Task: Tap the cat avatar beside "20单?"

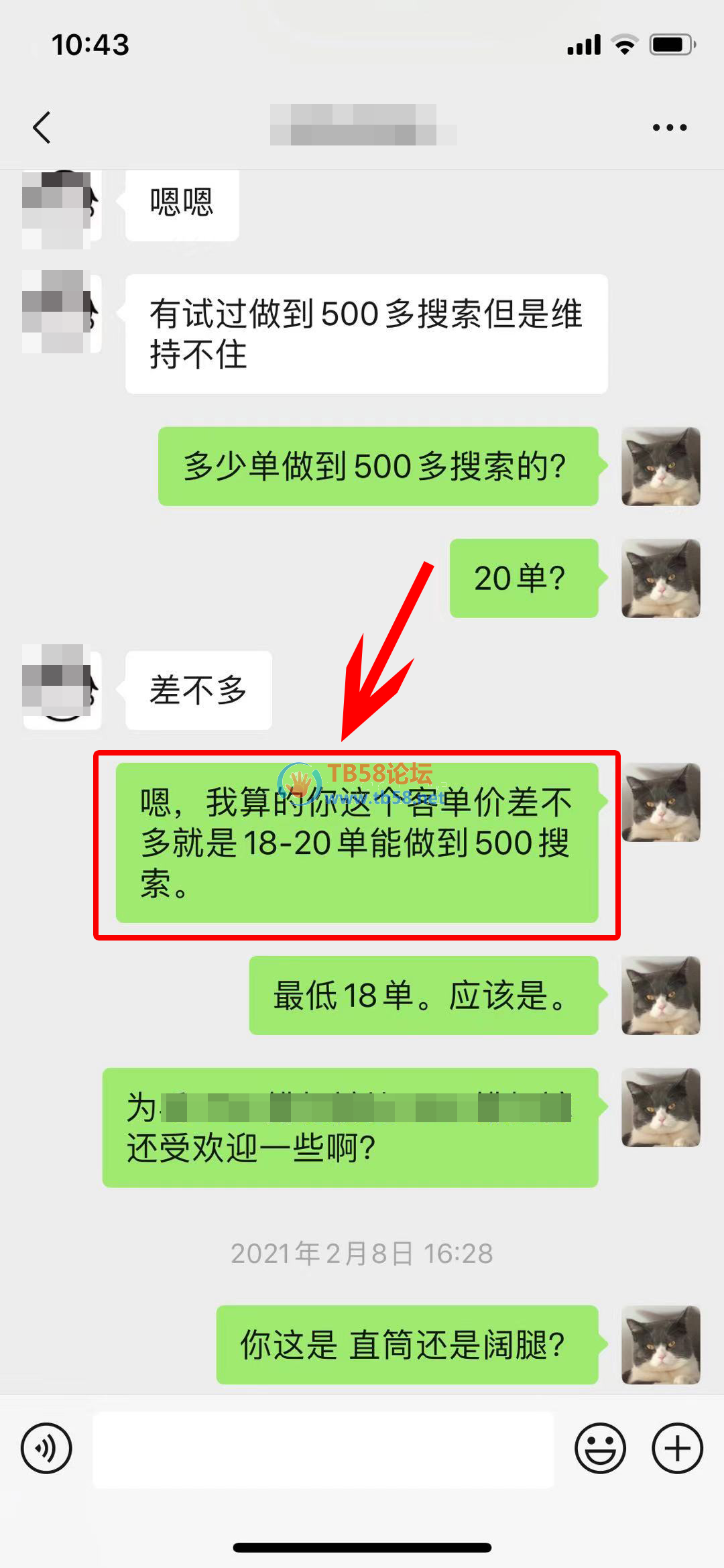Action: click(661, 578)
